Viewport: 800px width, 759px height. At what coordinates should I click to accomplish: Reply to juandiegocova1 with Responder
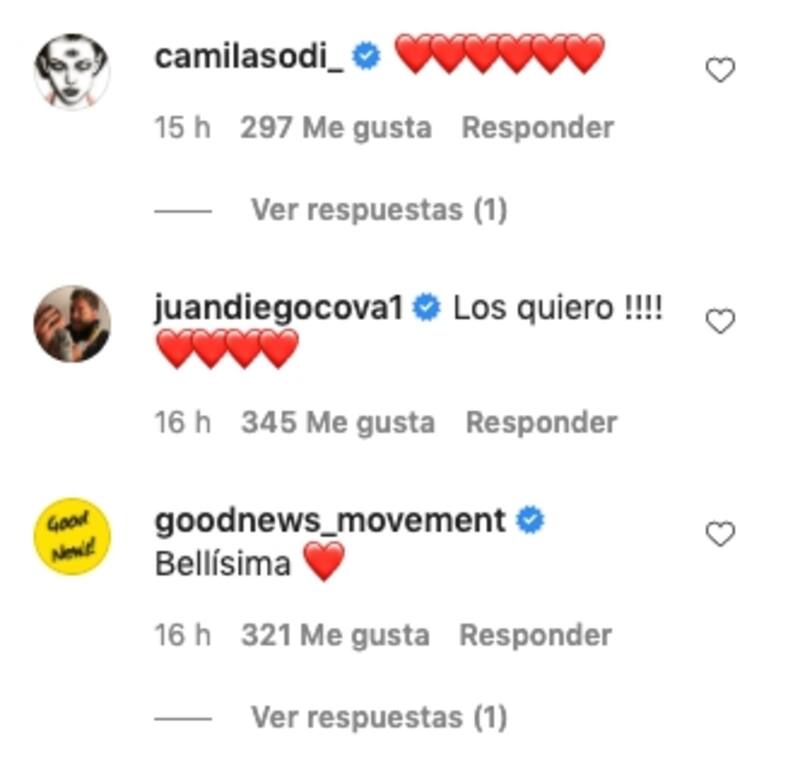pos(541,422)
